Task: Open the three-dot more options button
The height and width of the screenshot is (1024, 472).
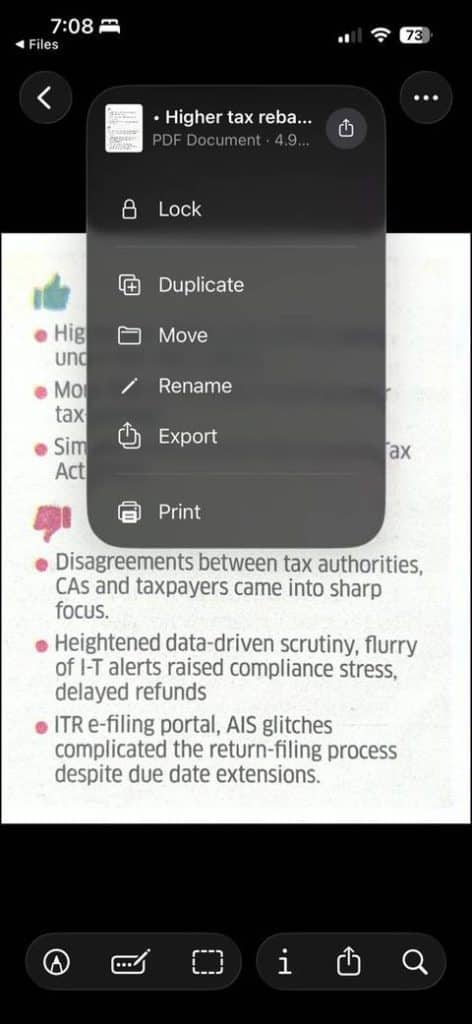Action: pyautogui.click(x=426, y=97)
